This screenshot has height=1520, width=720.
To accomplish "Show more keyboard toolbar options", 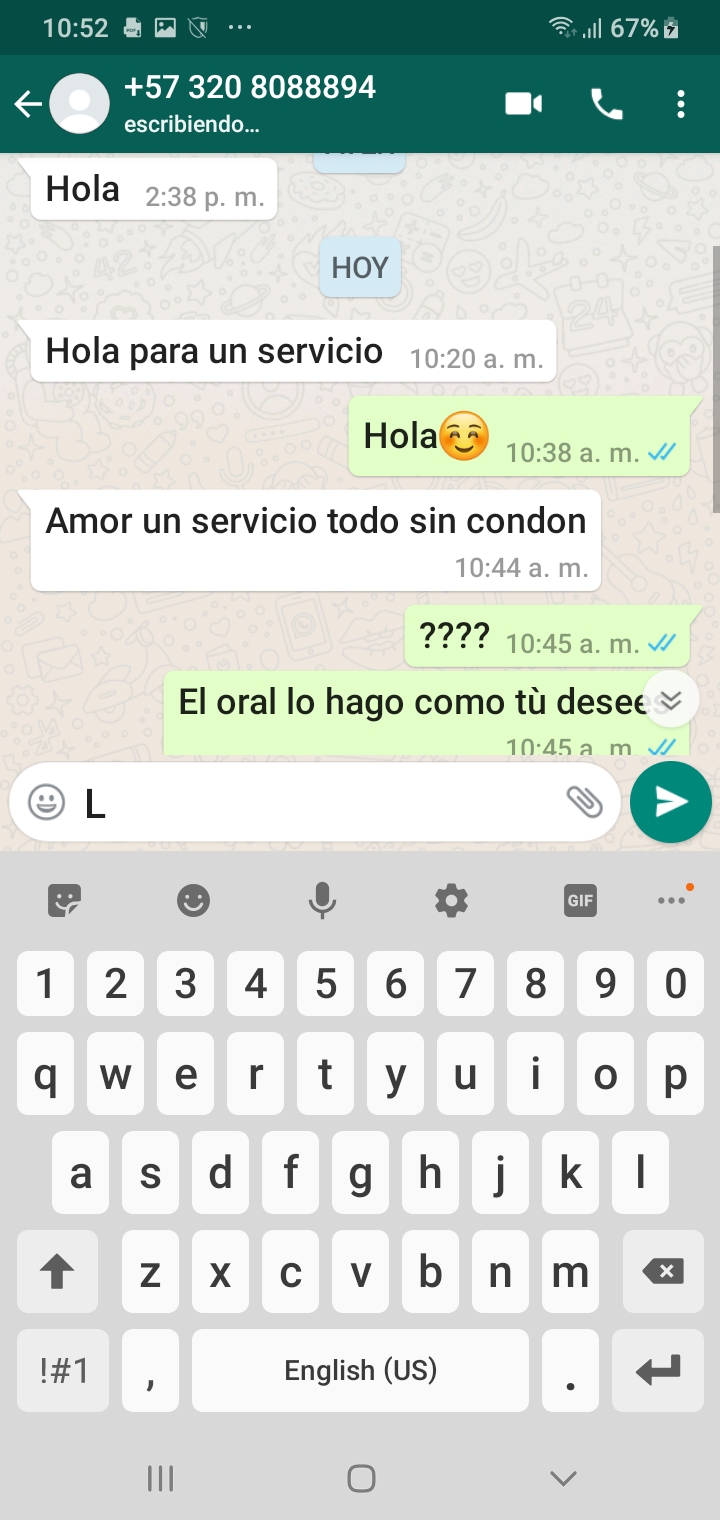I will pos(672,901).
